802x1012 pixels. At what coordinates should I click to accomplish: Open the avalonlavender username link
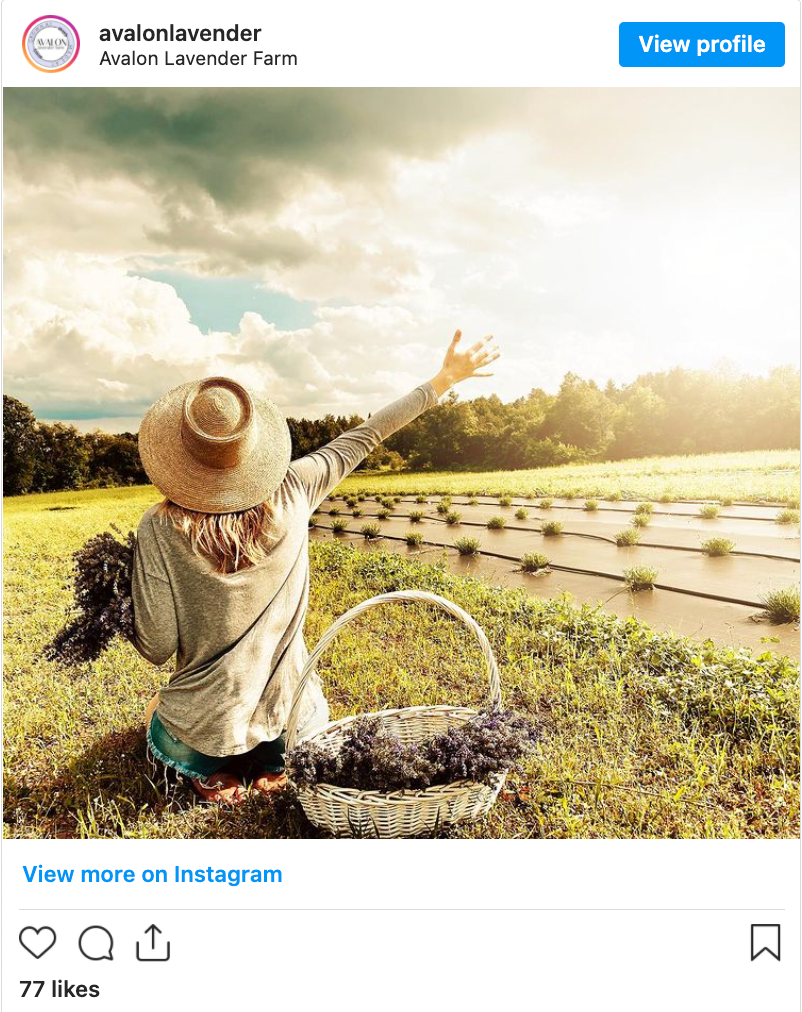pos(180,33)
